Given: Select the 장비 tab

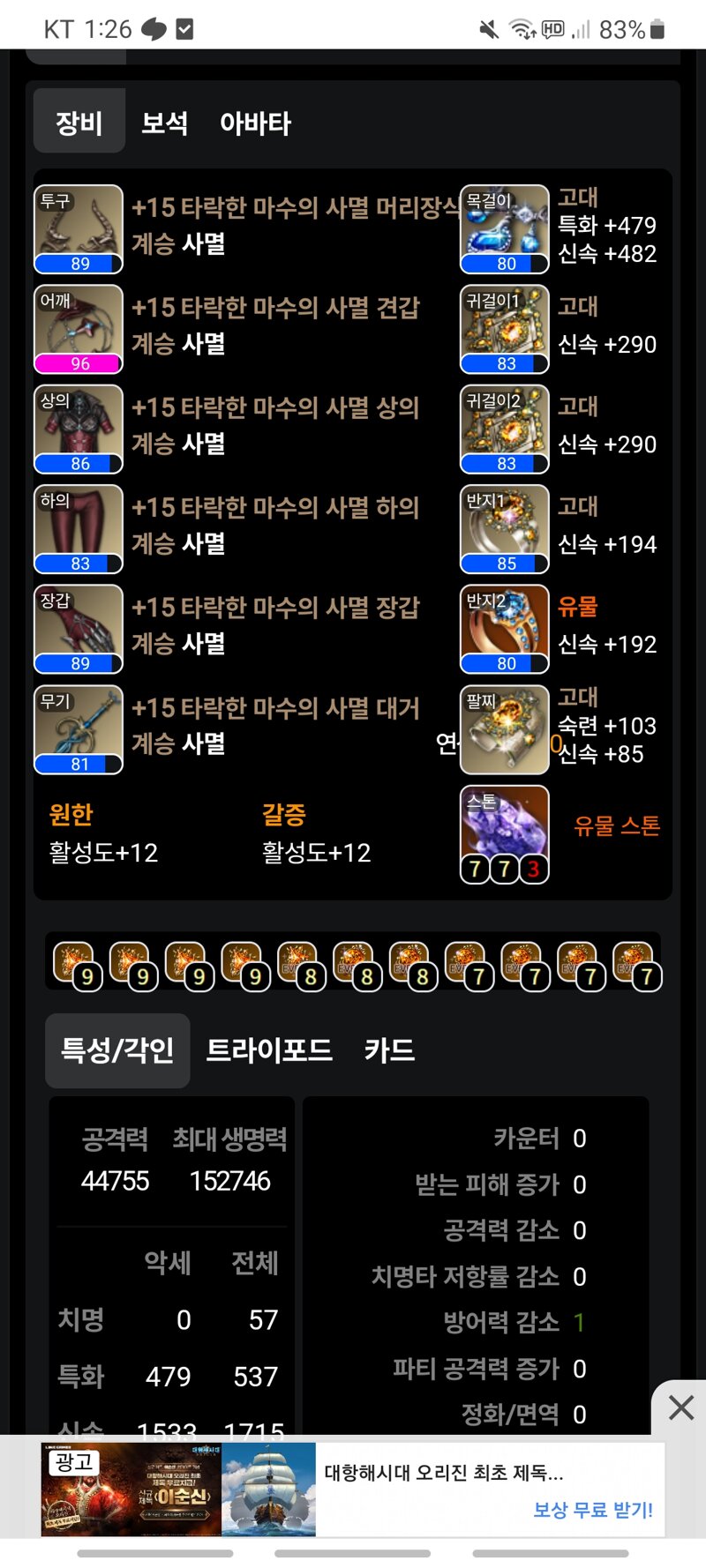Looking at the screenshot, I should 79,123.
